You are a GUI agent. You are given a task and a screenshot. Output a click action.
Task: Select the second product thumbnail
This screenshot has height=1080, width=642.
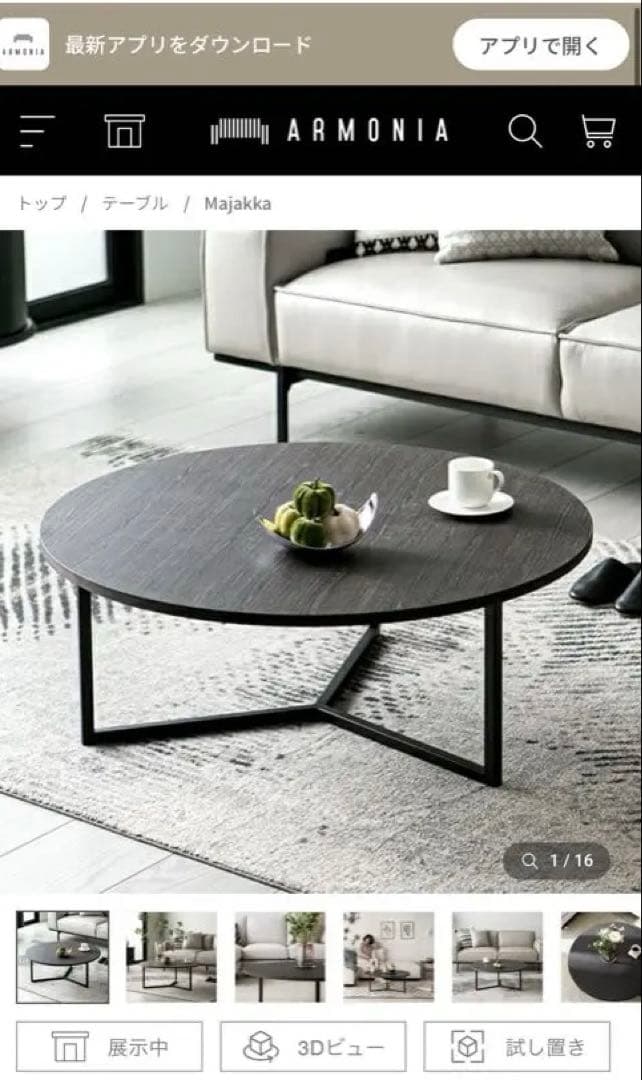171,956
